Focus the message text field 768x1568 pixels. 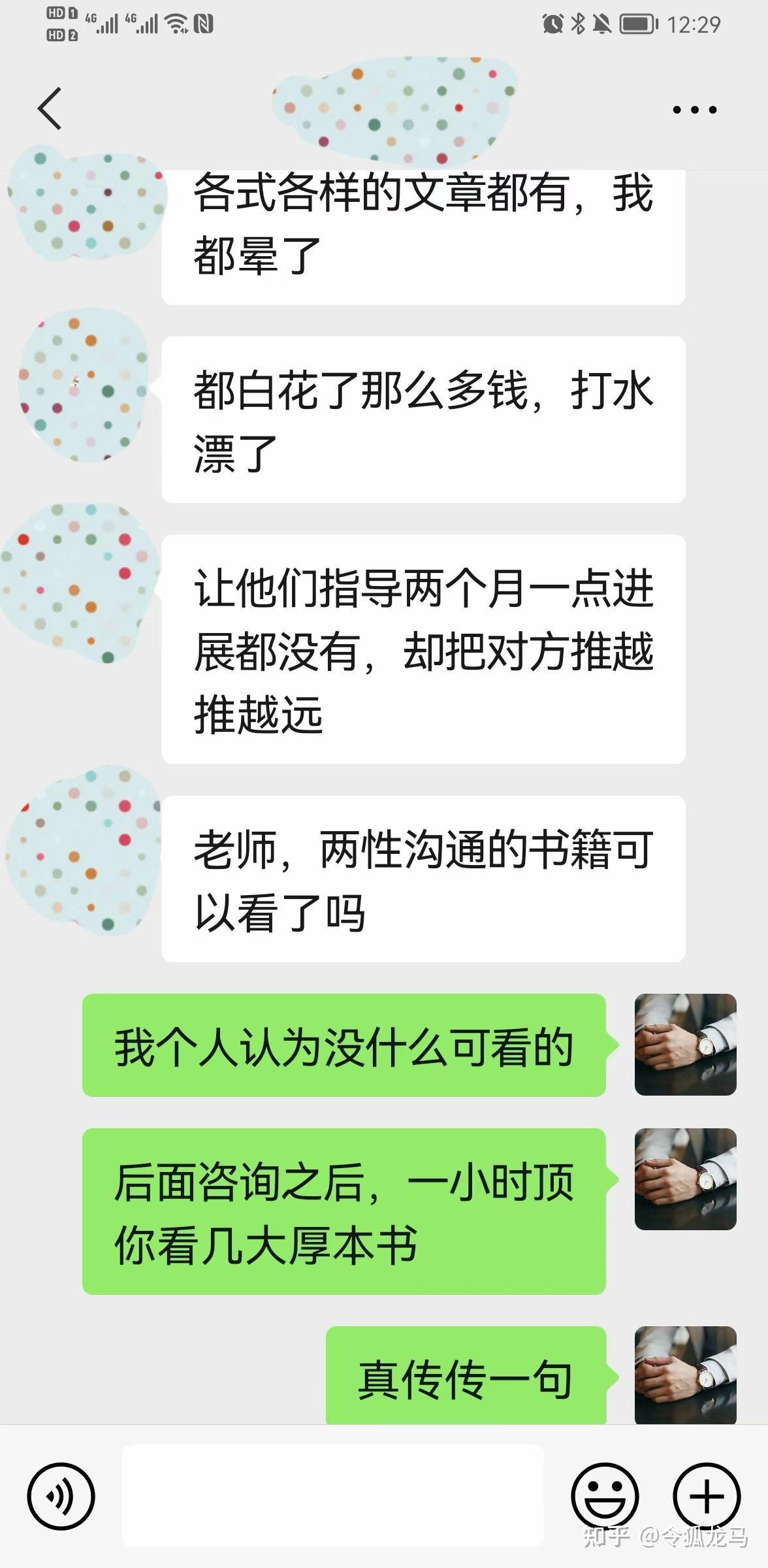click(333, 1495)
